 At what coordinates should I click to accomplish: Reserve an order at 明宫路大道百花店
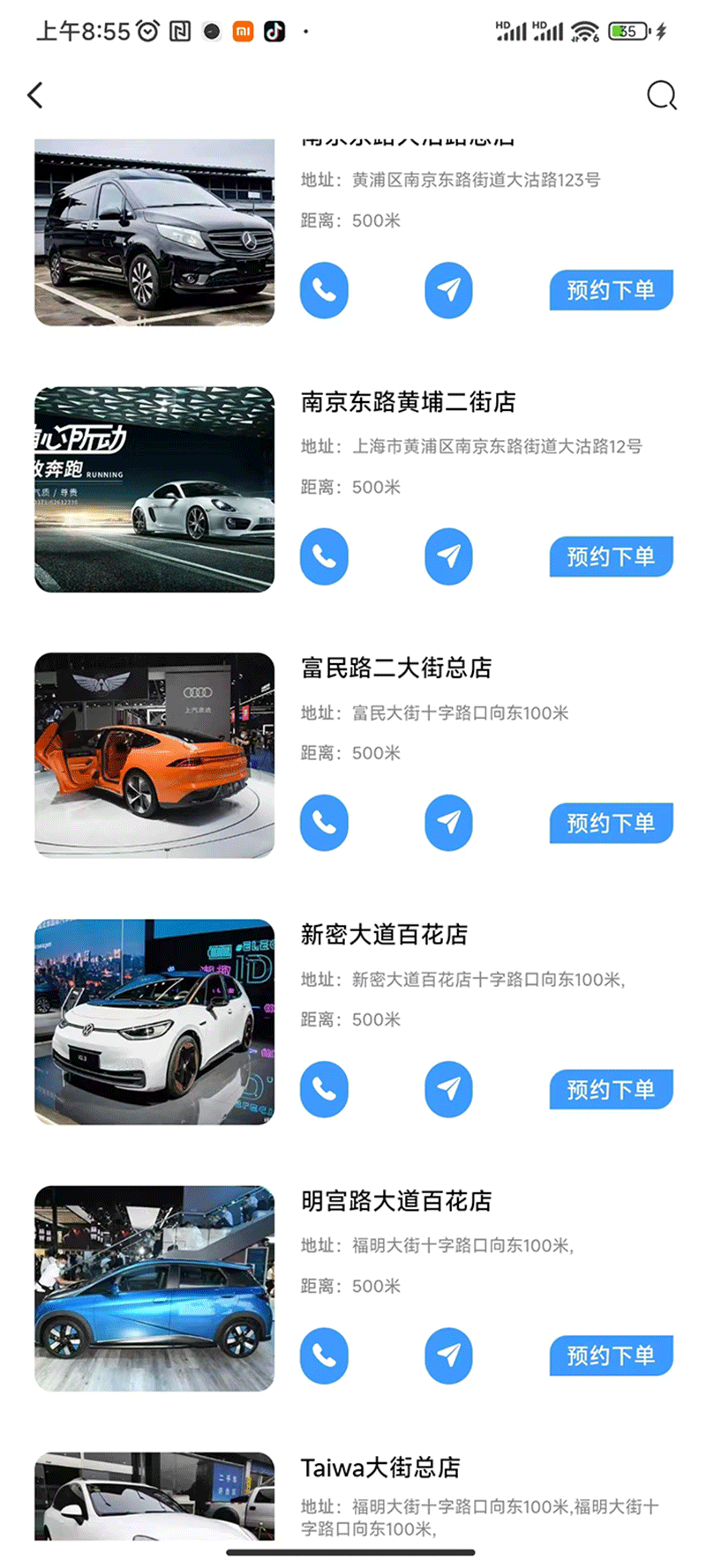[x=611, y=1355]
